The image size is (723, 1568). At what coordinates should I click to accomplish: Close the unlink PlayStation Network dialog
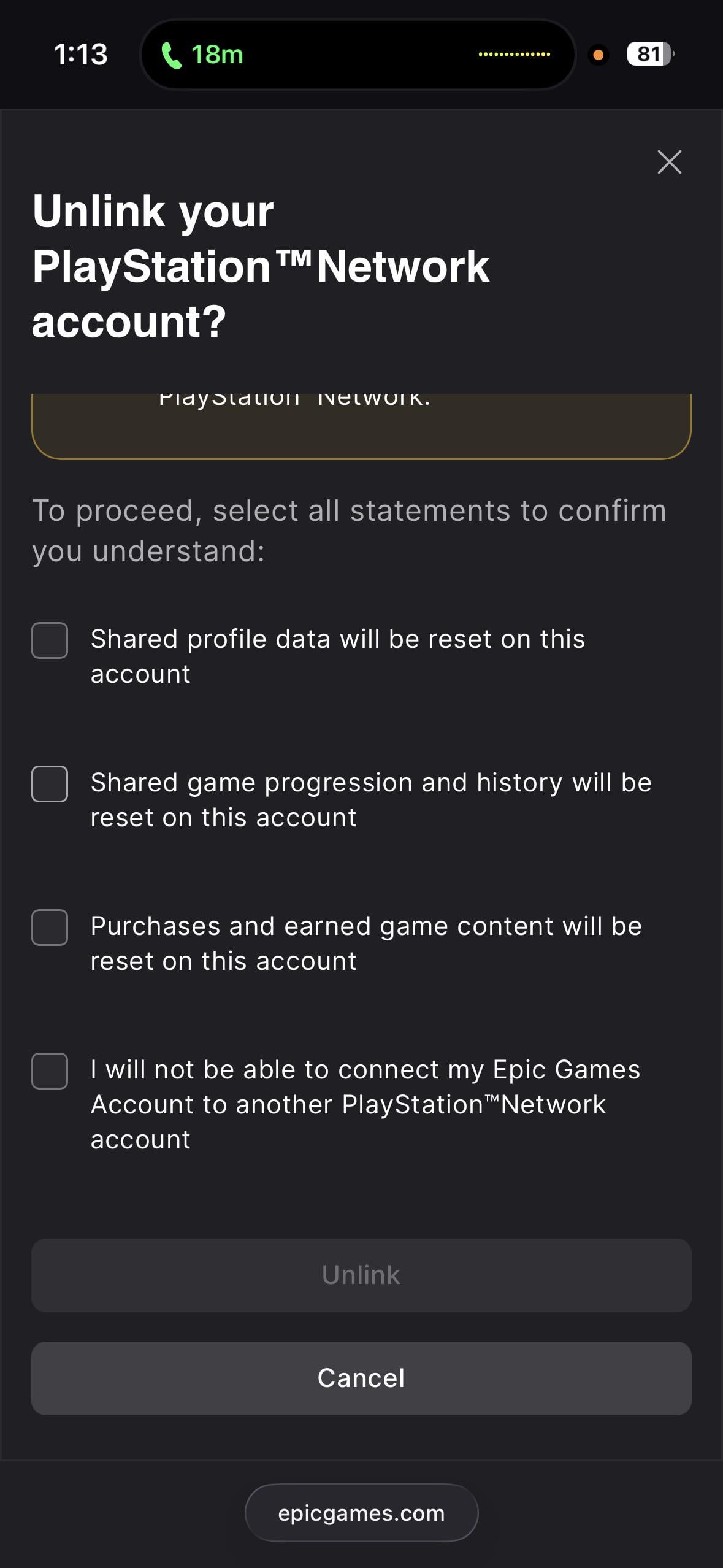(x=669, y=162)
